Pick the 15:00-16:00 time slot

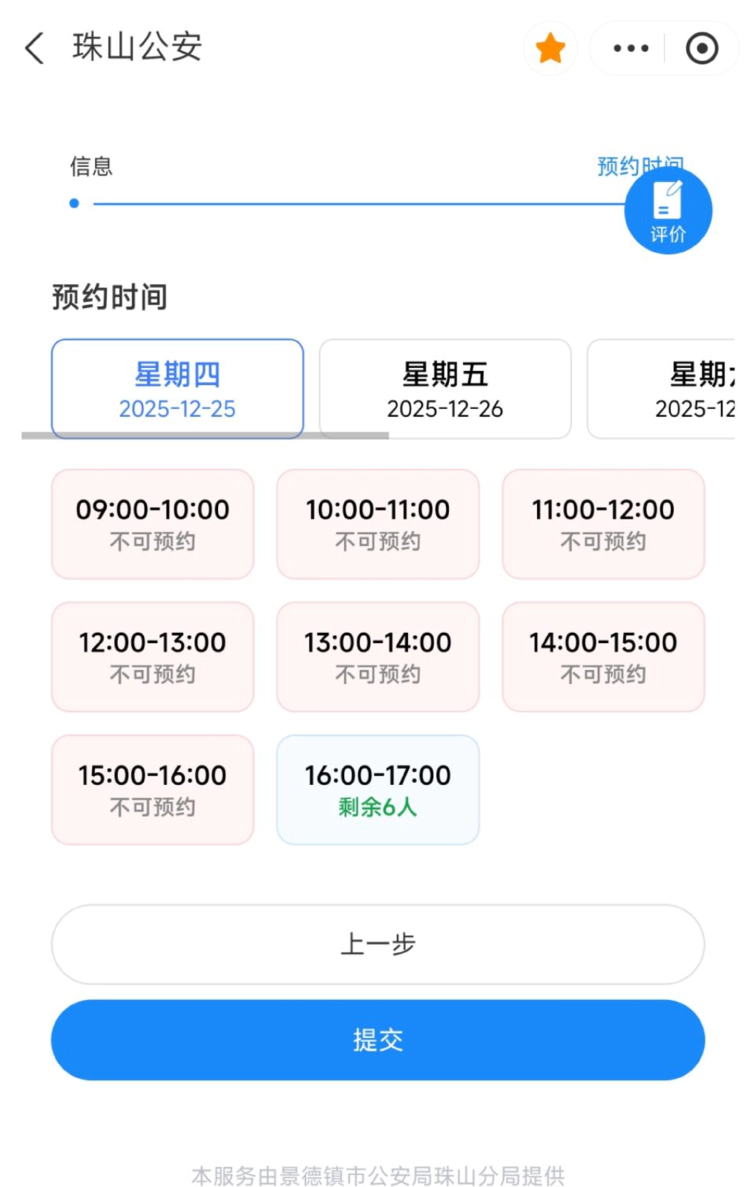pyautogui.click(x=153, y=790)
